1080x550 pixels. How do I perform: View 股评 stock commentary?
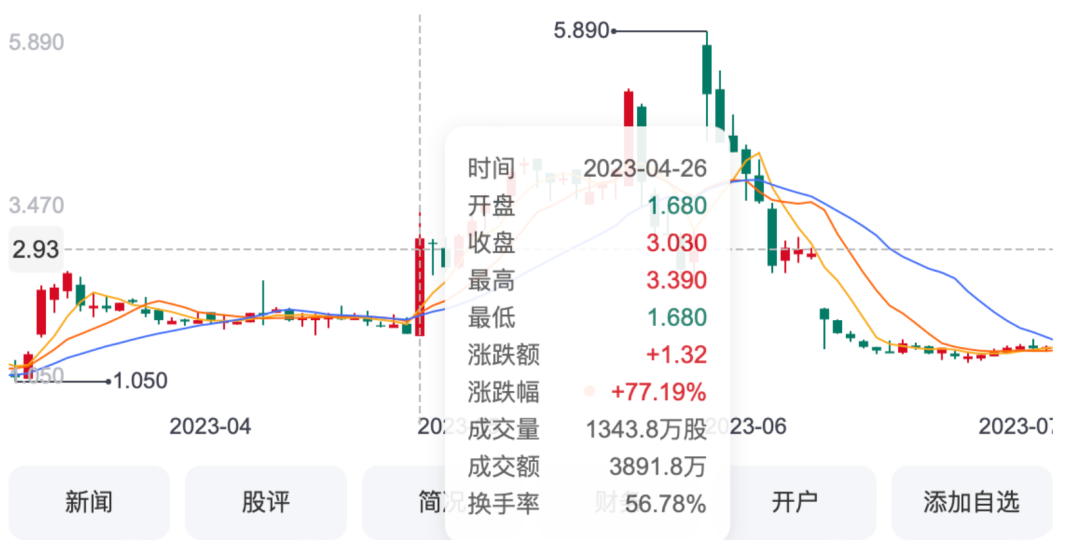click(265, 501)
